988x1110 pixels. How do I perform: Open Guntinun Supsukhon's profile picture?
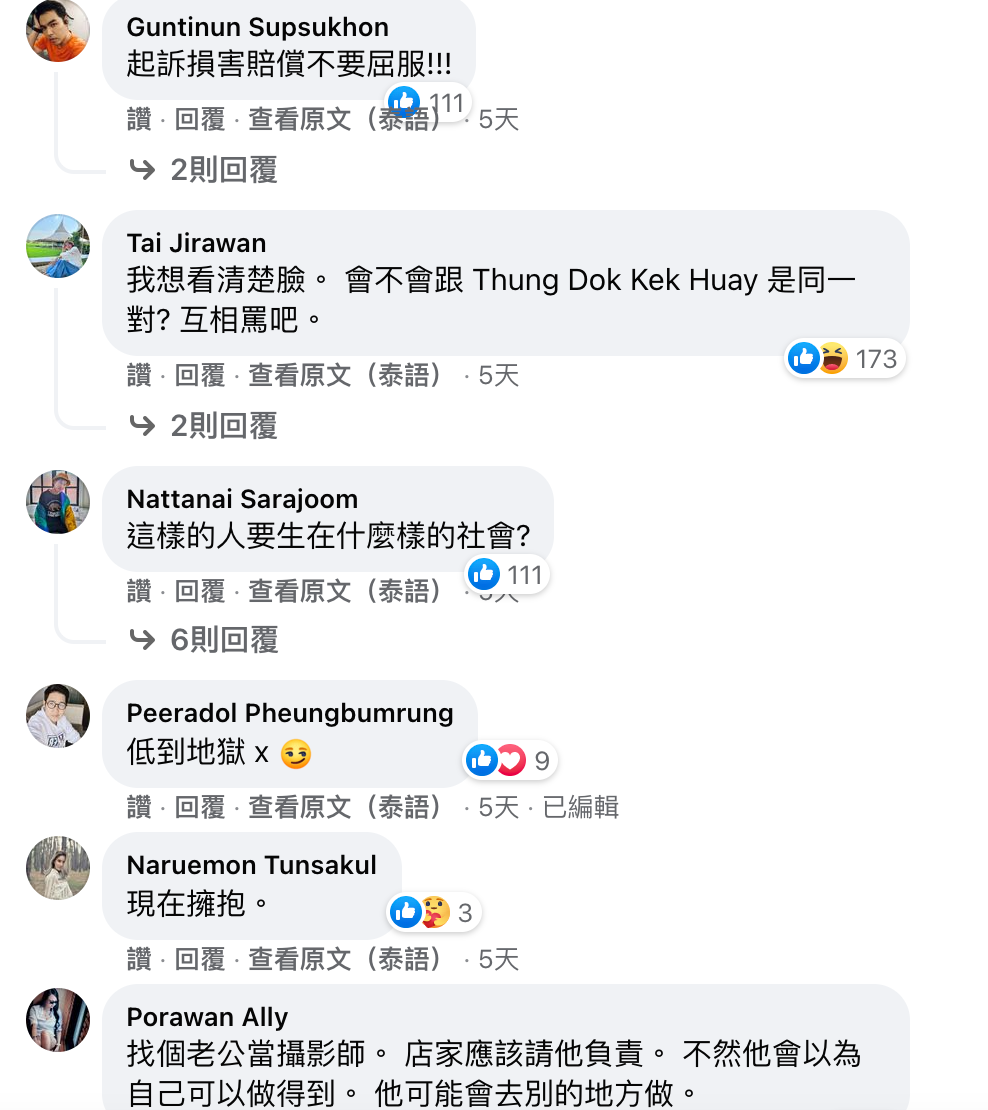[58, 30]
